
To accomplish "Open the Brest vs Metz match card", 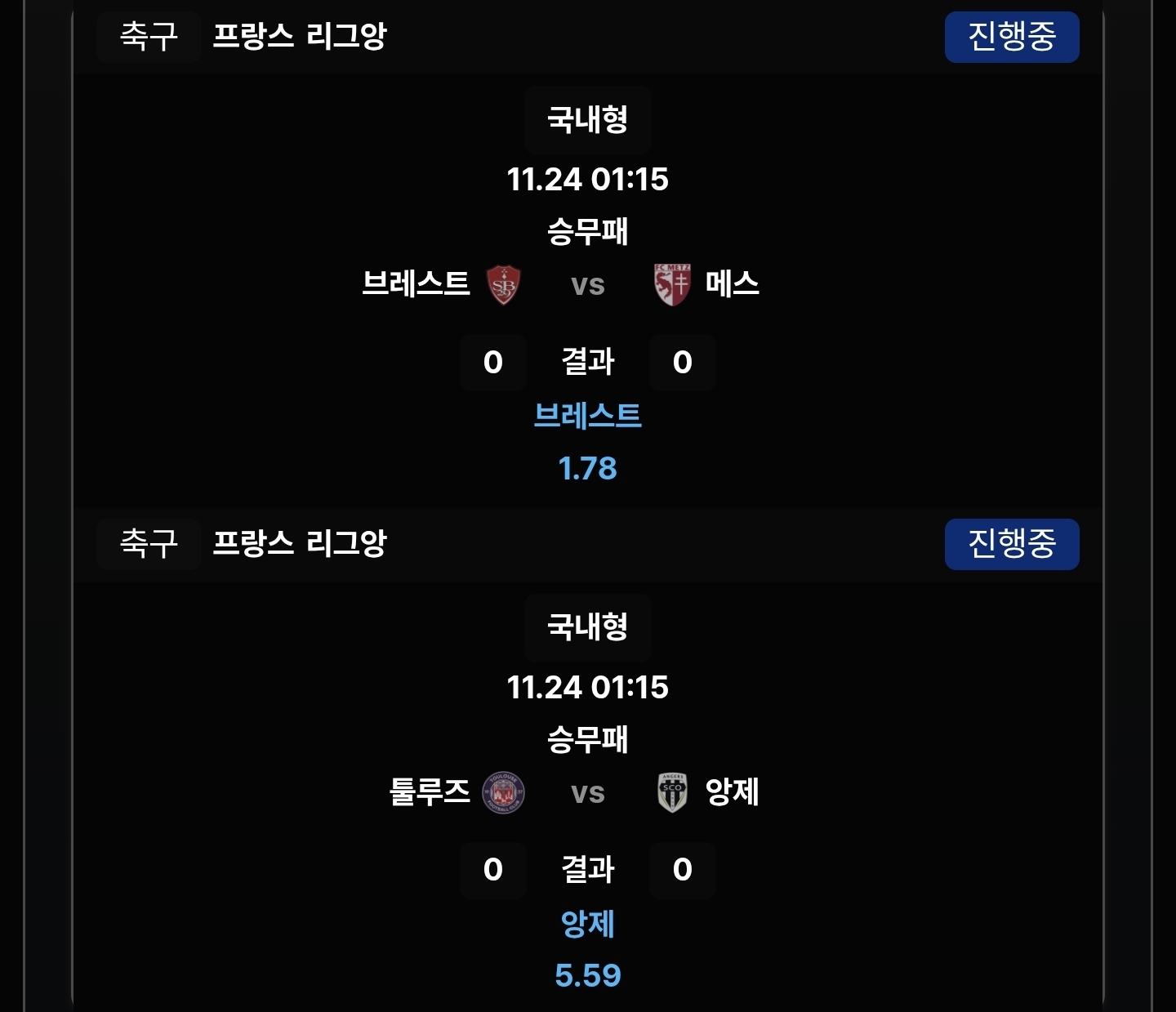I will click(587, 285).
